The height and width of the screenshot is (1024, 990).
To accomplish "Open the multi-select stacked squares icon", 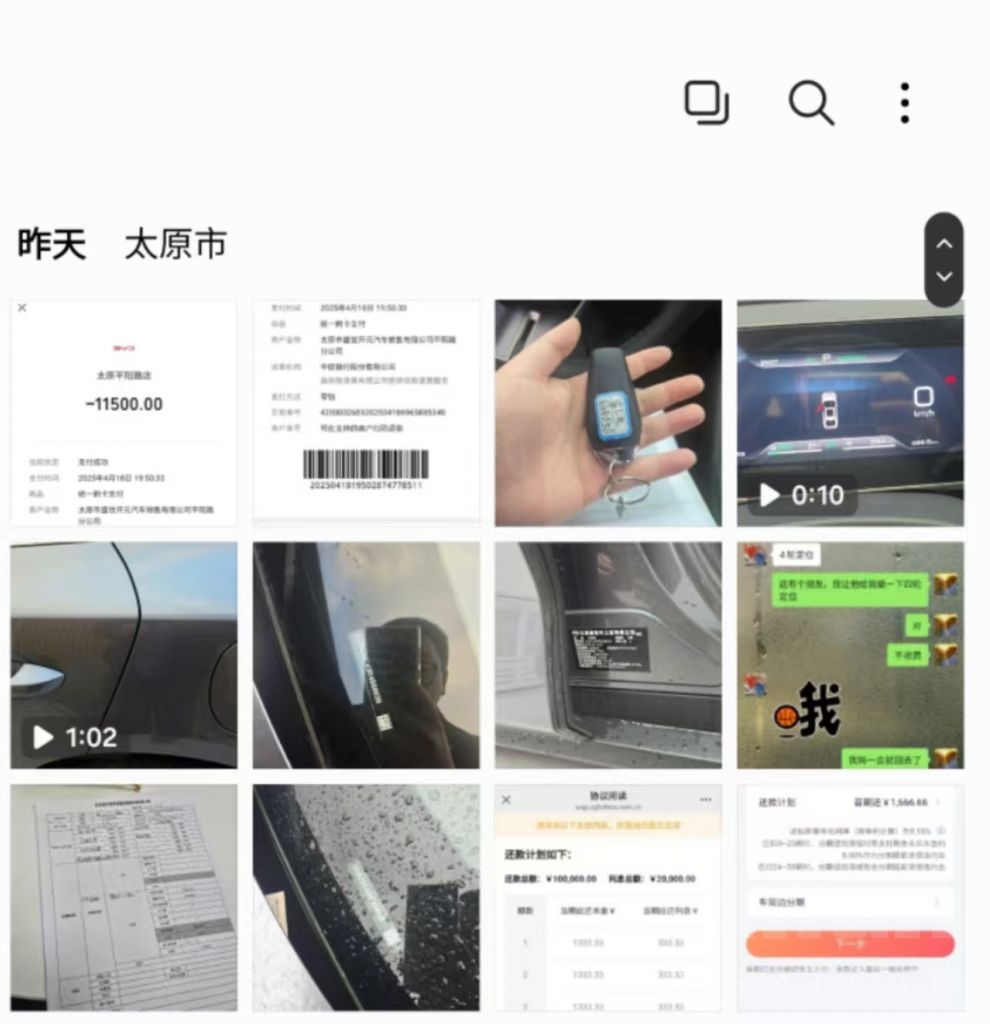I will (x=707, y=103).
